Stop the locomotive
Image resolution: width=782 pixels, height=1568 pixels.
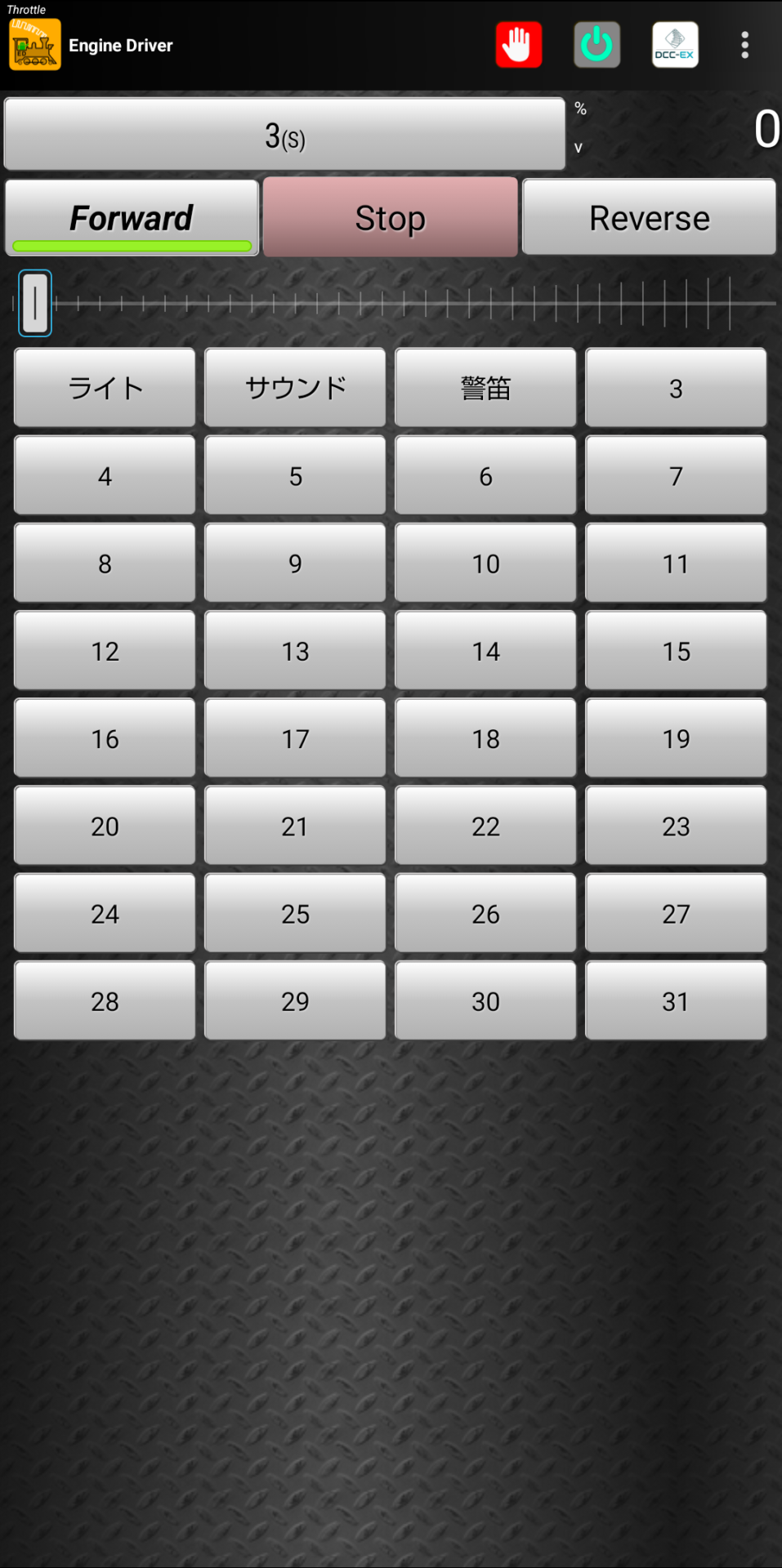point(391,218)
